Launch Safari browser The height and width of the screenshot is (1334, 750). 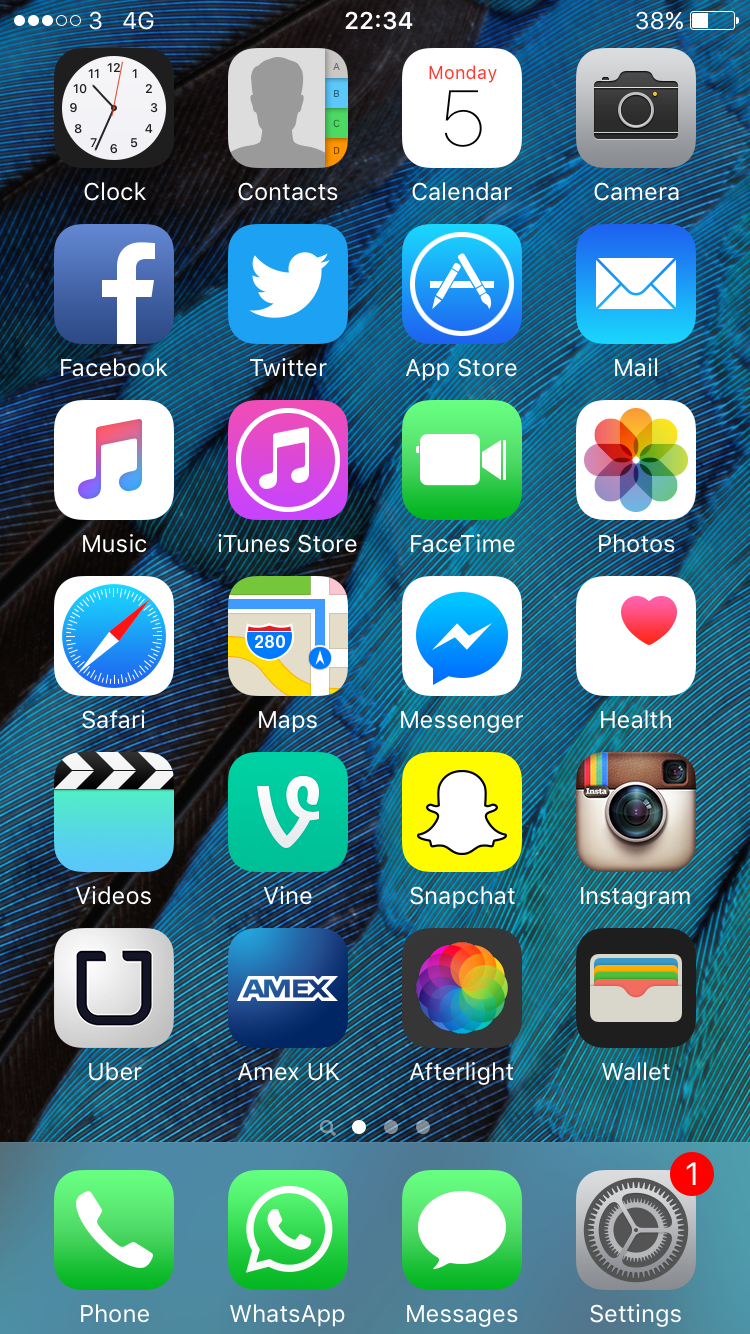114,636
